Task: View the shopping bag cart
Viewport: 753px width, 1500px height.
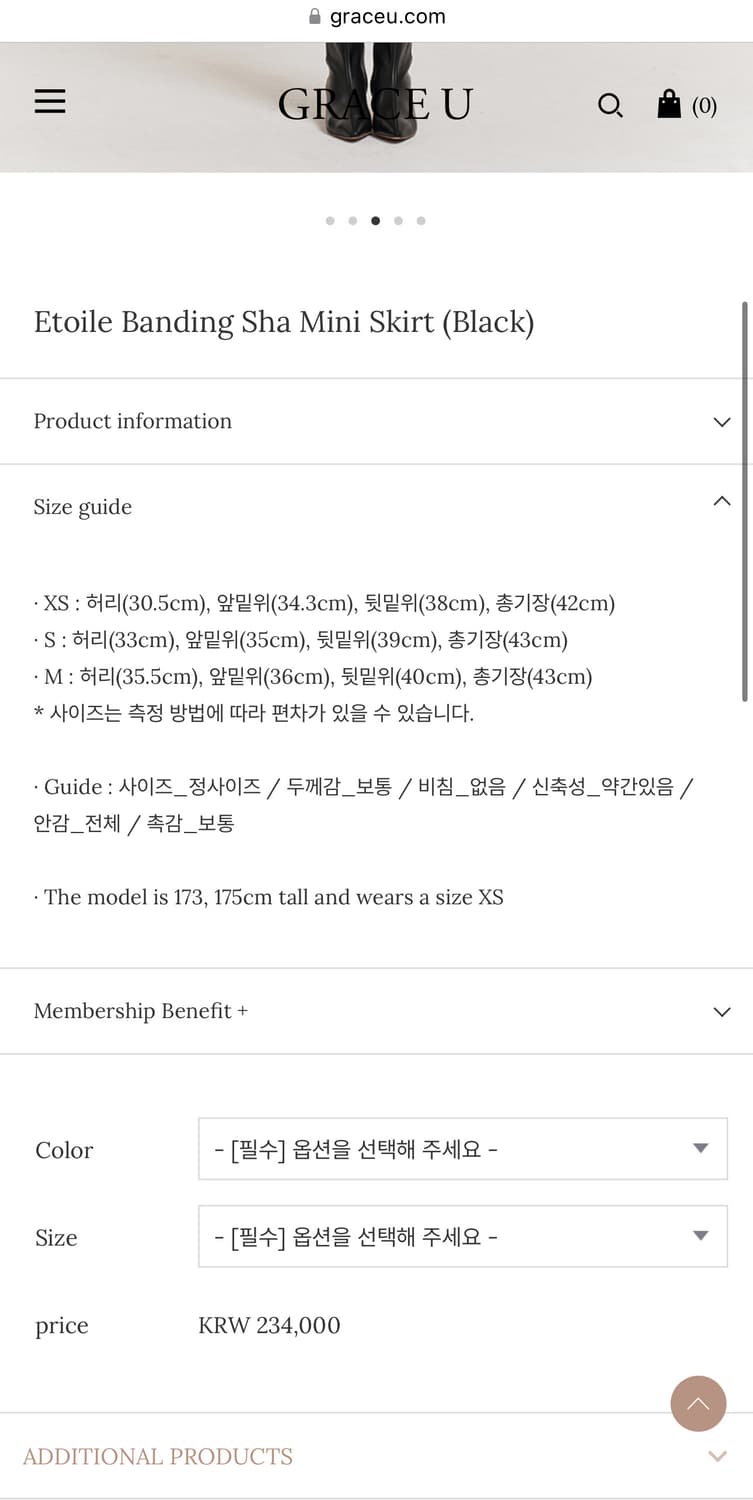Action: 668,104
